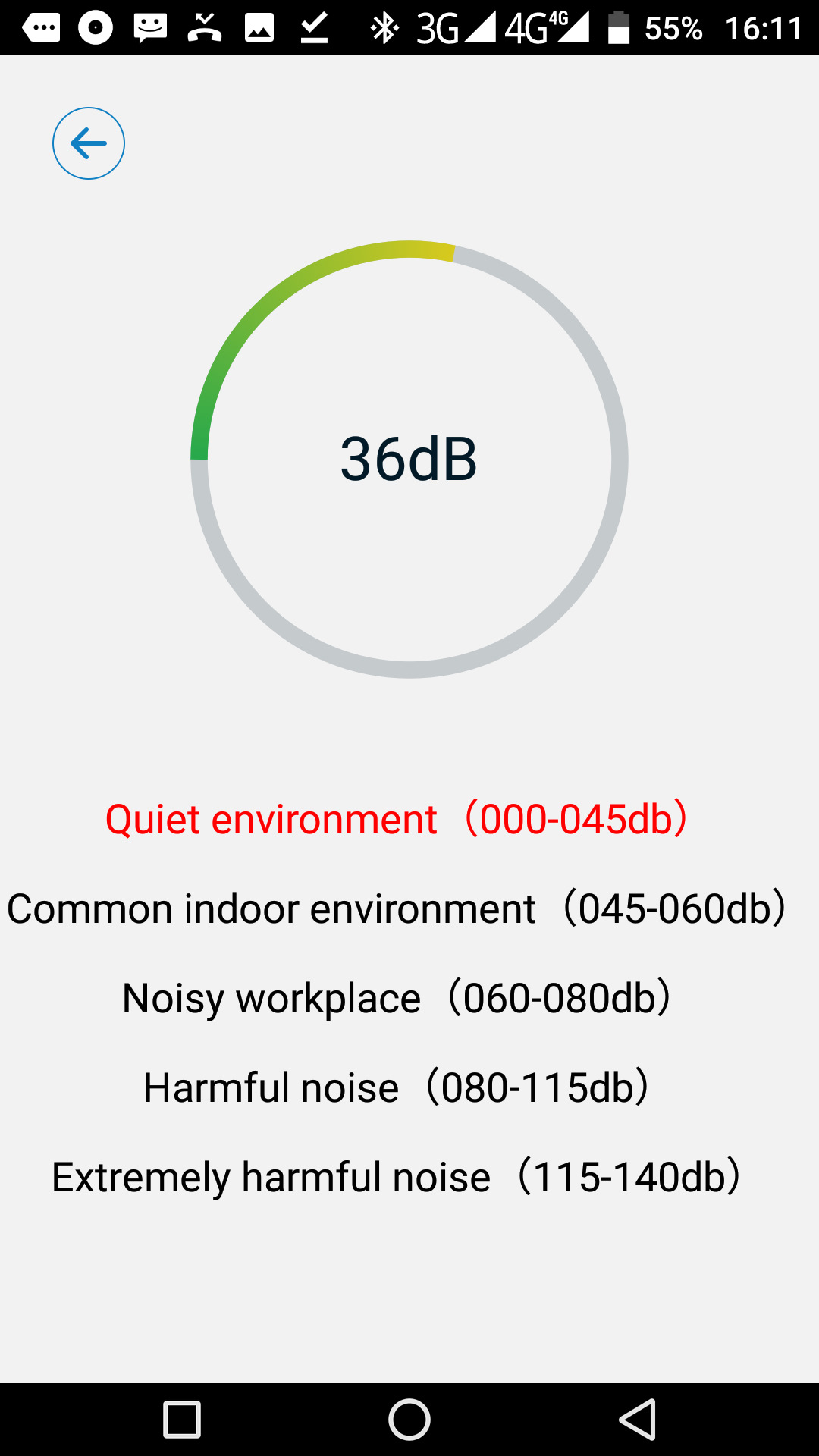Tap the system back triangle
This screenshot has width=819, height=1456.
click(638, 1419)
